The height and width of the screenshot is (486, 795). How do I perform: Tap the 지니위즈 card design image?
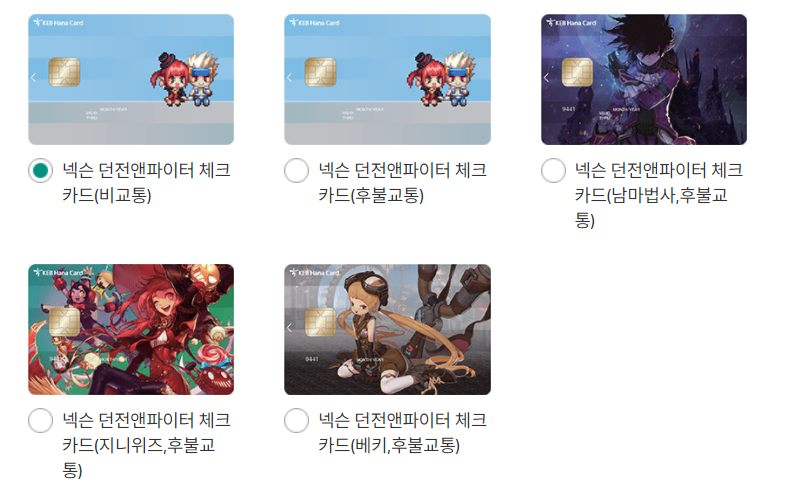tap(131, 329)
